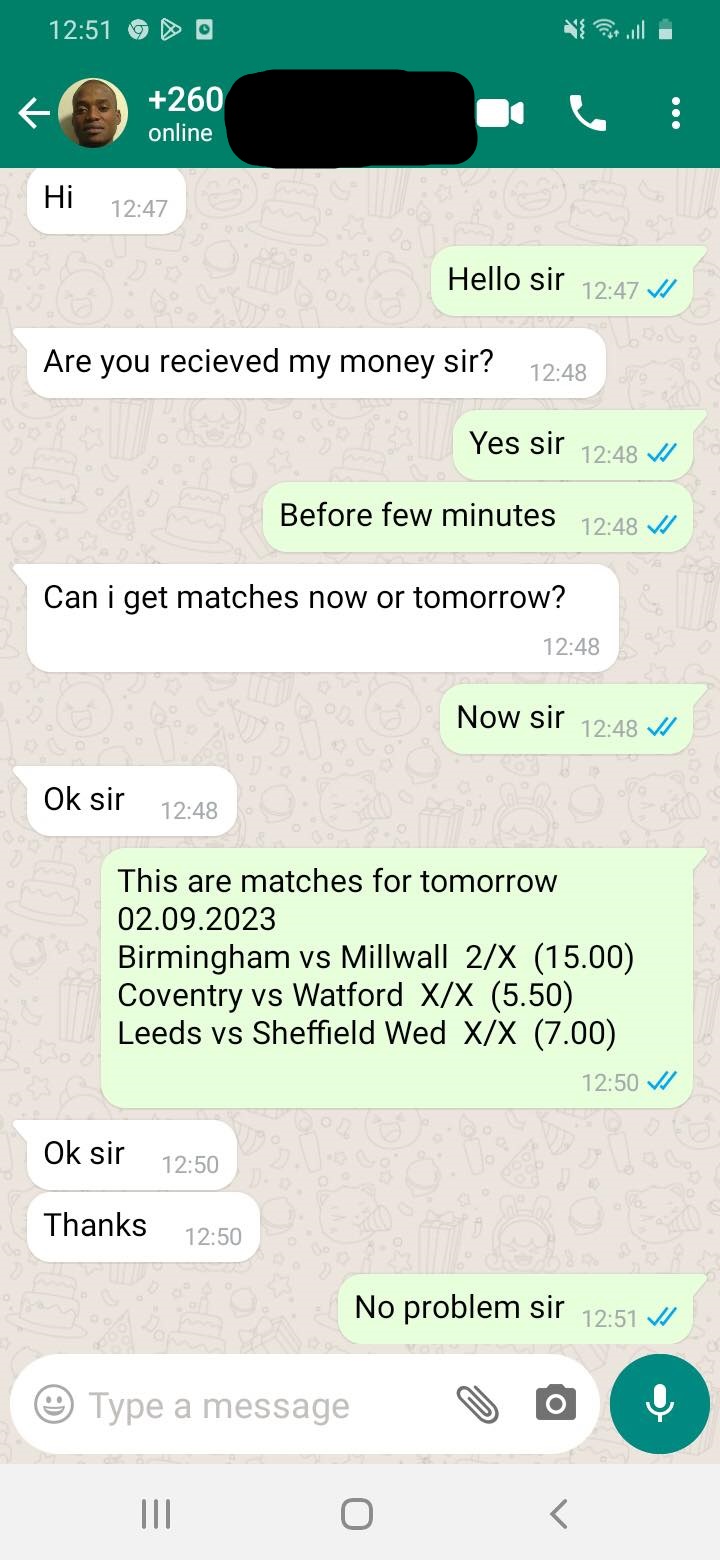720x1560 pixels.
Task: Open the emoji picker
Action: coord(54,1405)
